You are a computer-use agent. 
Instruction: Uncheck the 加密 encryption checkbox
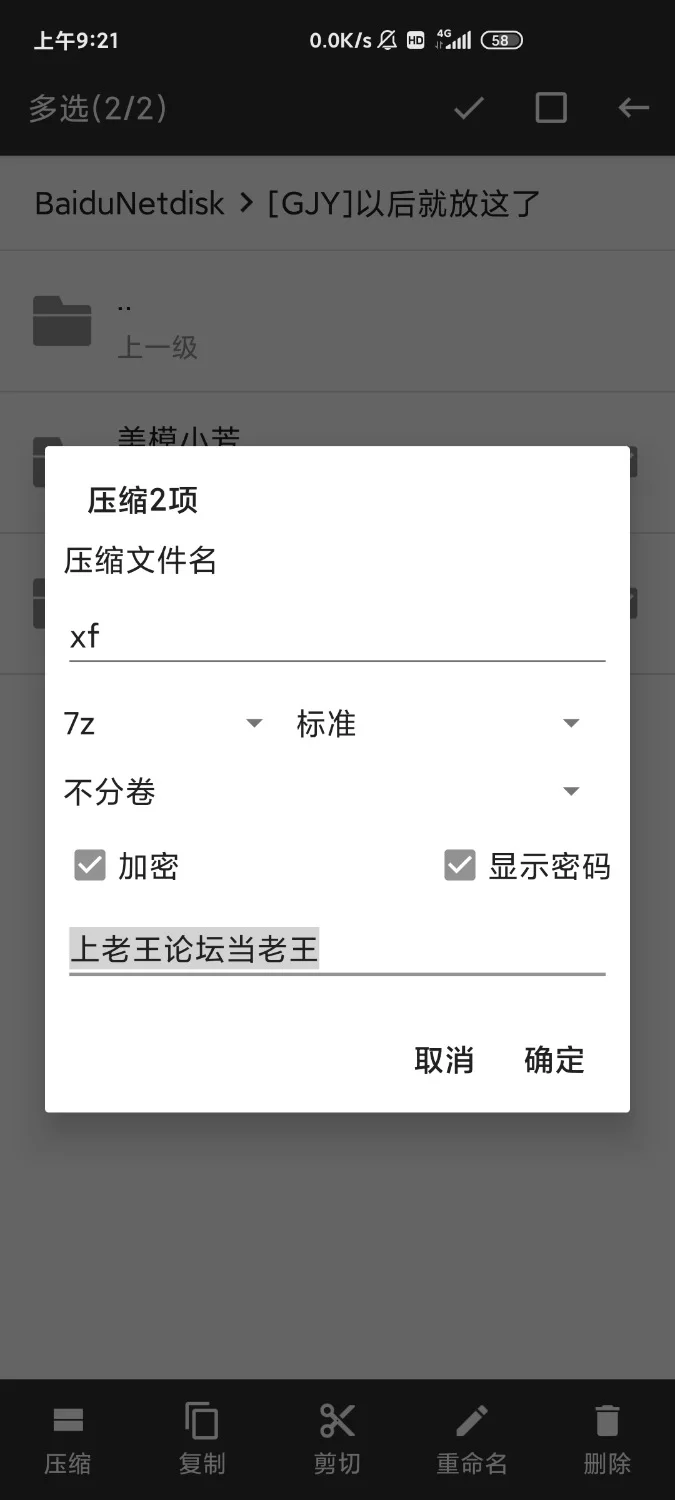[90, 865]
